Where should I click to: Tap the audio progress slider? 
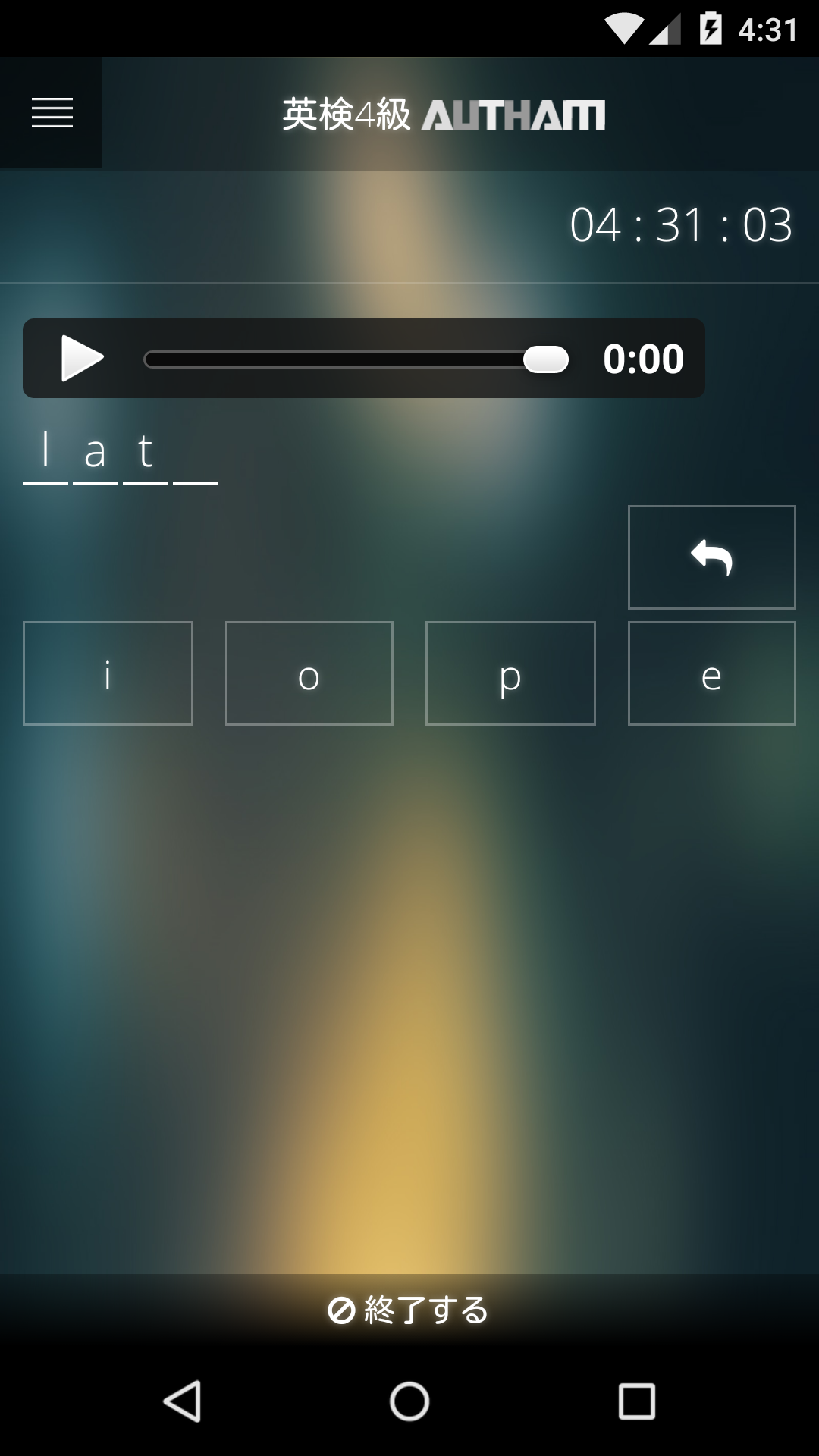(355, 359)
